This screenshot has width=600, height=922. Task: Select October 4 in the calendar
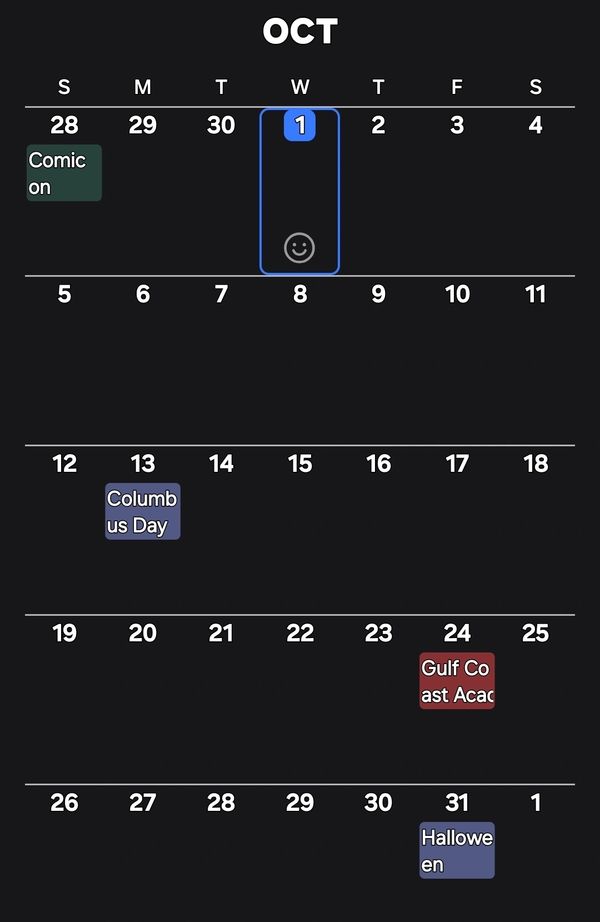click(x=536, y=127)
